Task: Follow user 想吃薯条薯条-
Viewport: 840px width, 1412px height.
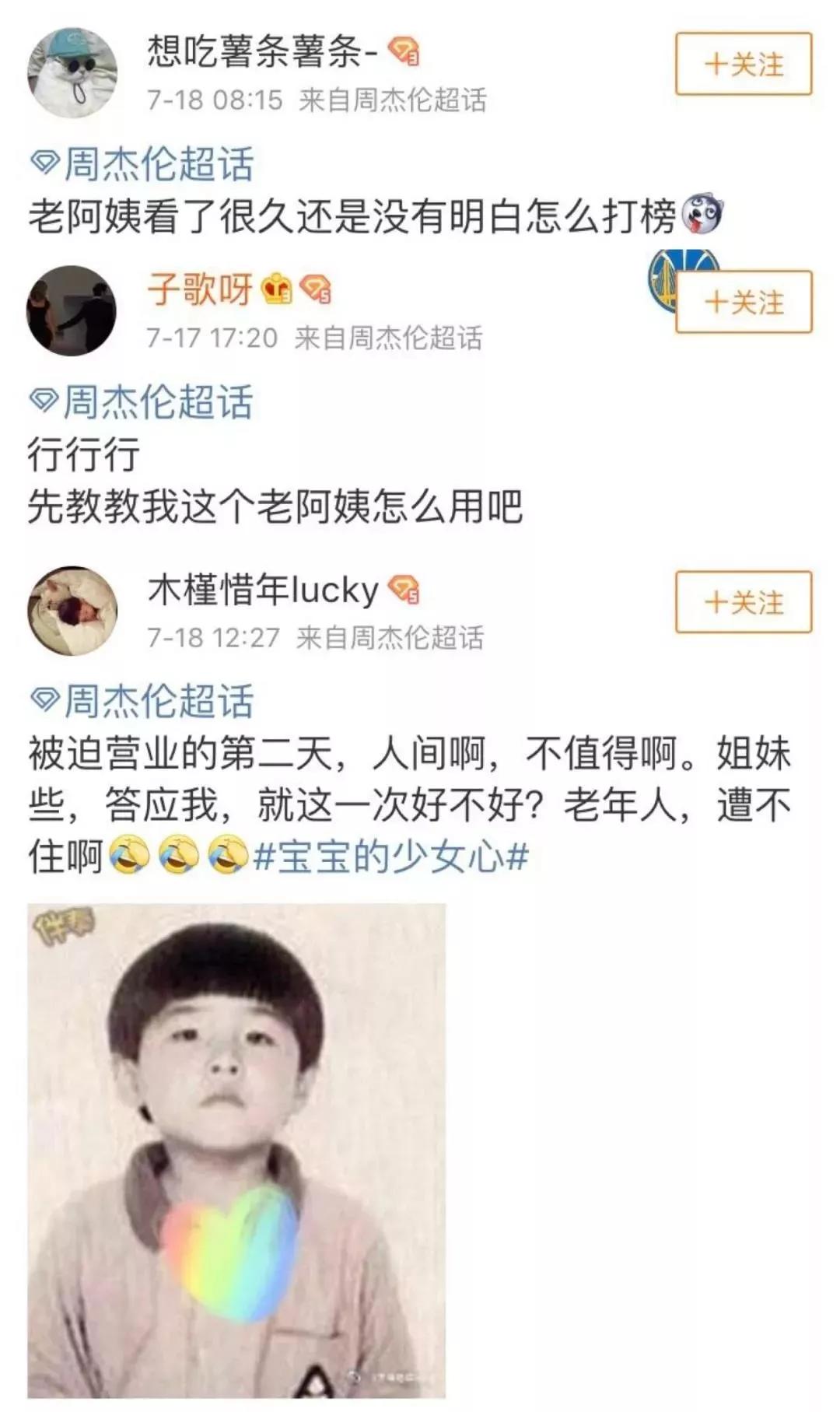Action: click(743, 64)
